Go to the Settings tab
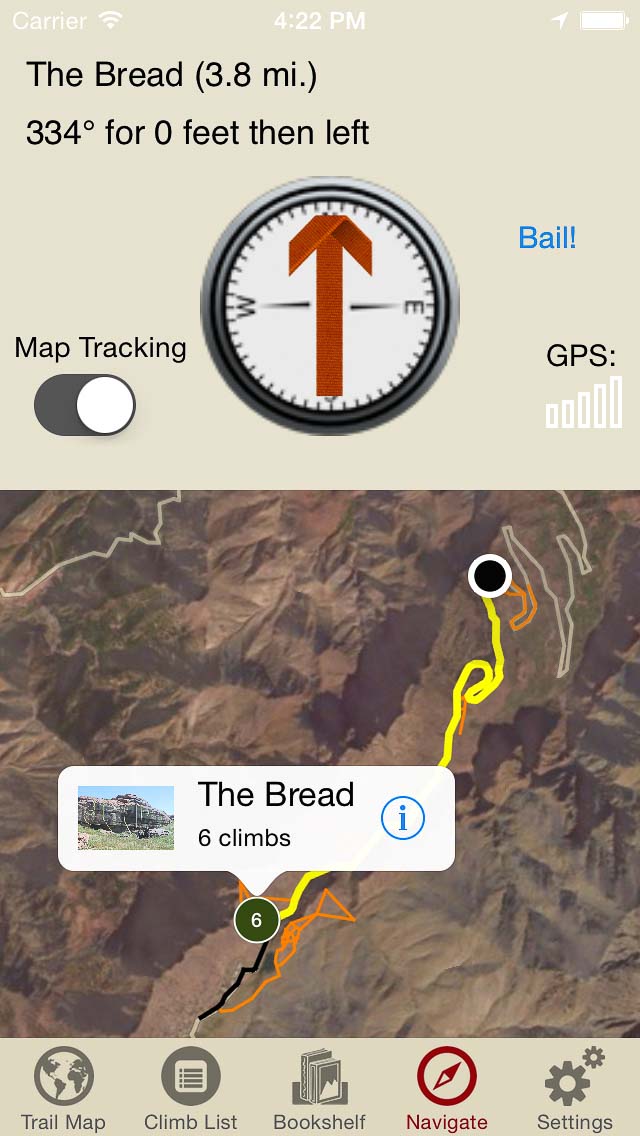640x1136 pixels. click(x=574, y=1088)
